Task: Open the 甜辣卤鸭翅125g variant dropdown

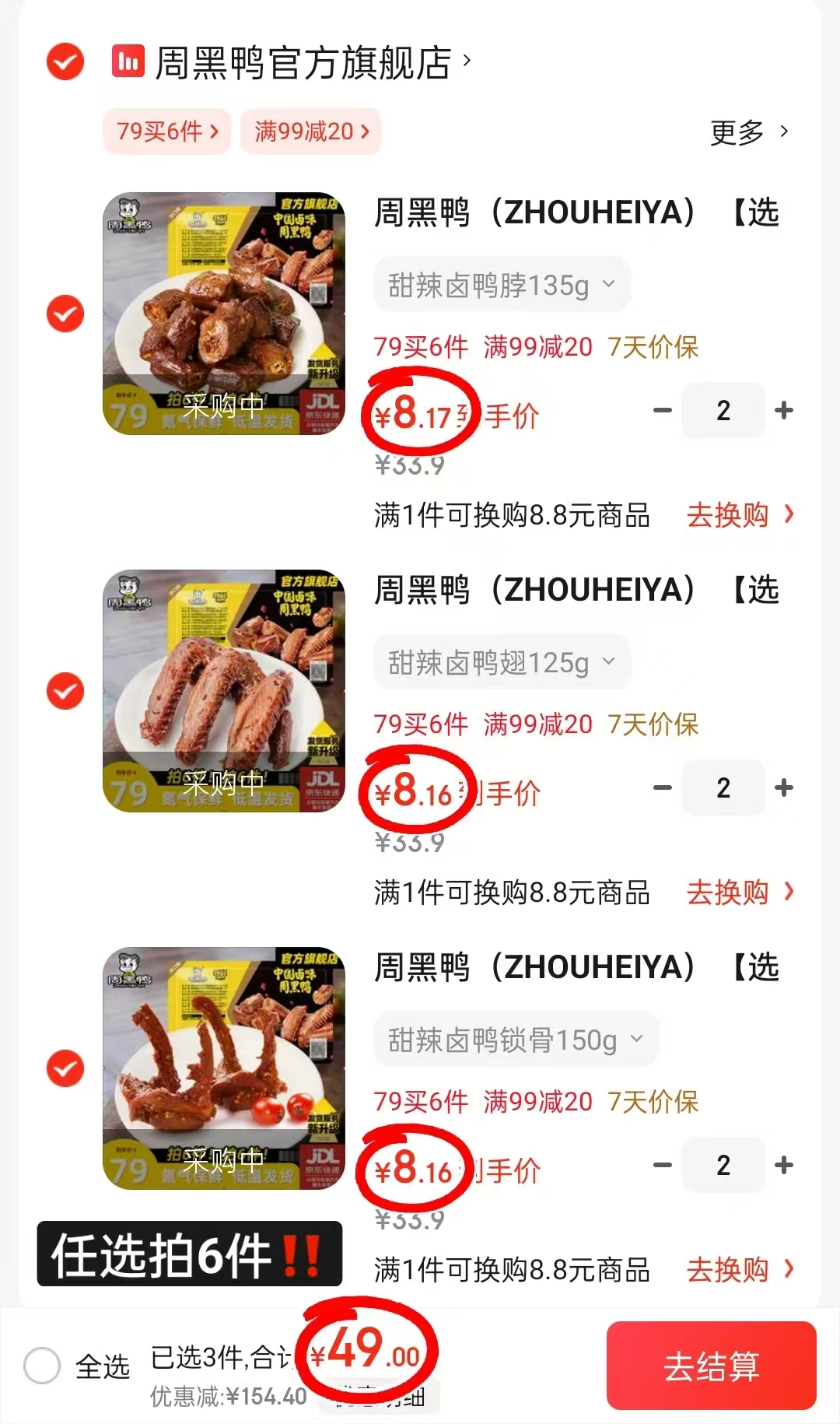Action: (502, 661)
